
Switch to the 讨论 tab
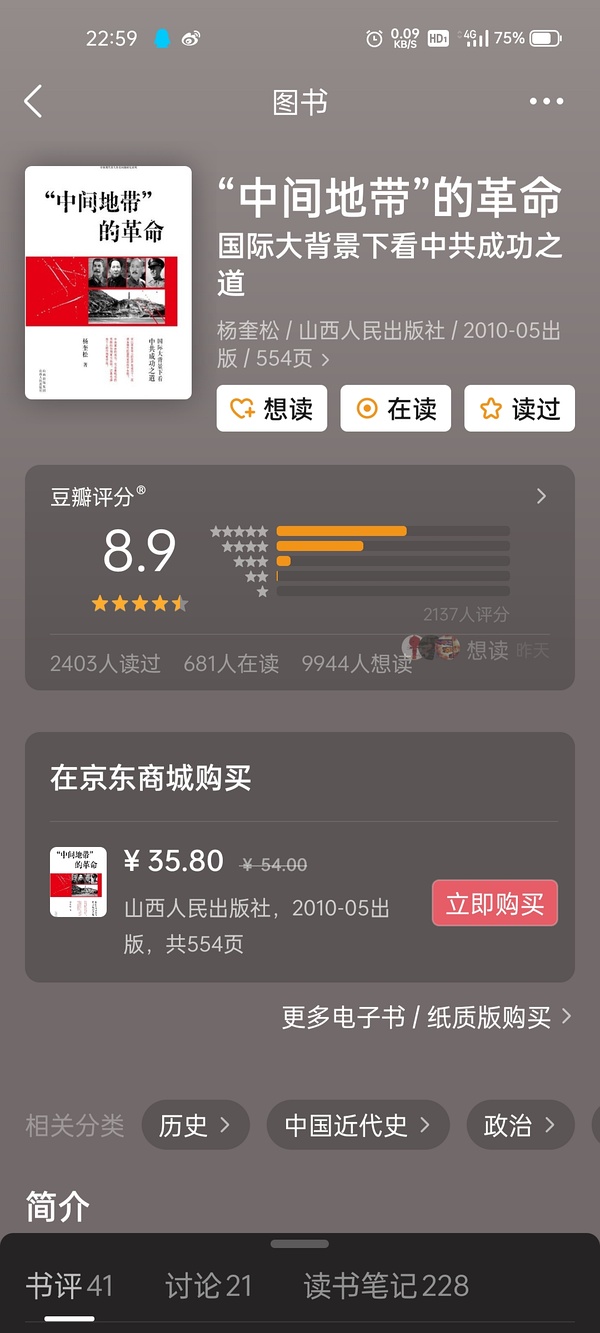[208, 1286]
